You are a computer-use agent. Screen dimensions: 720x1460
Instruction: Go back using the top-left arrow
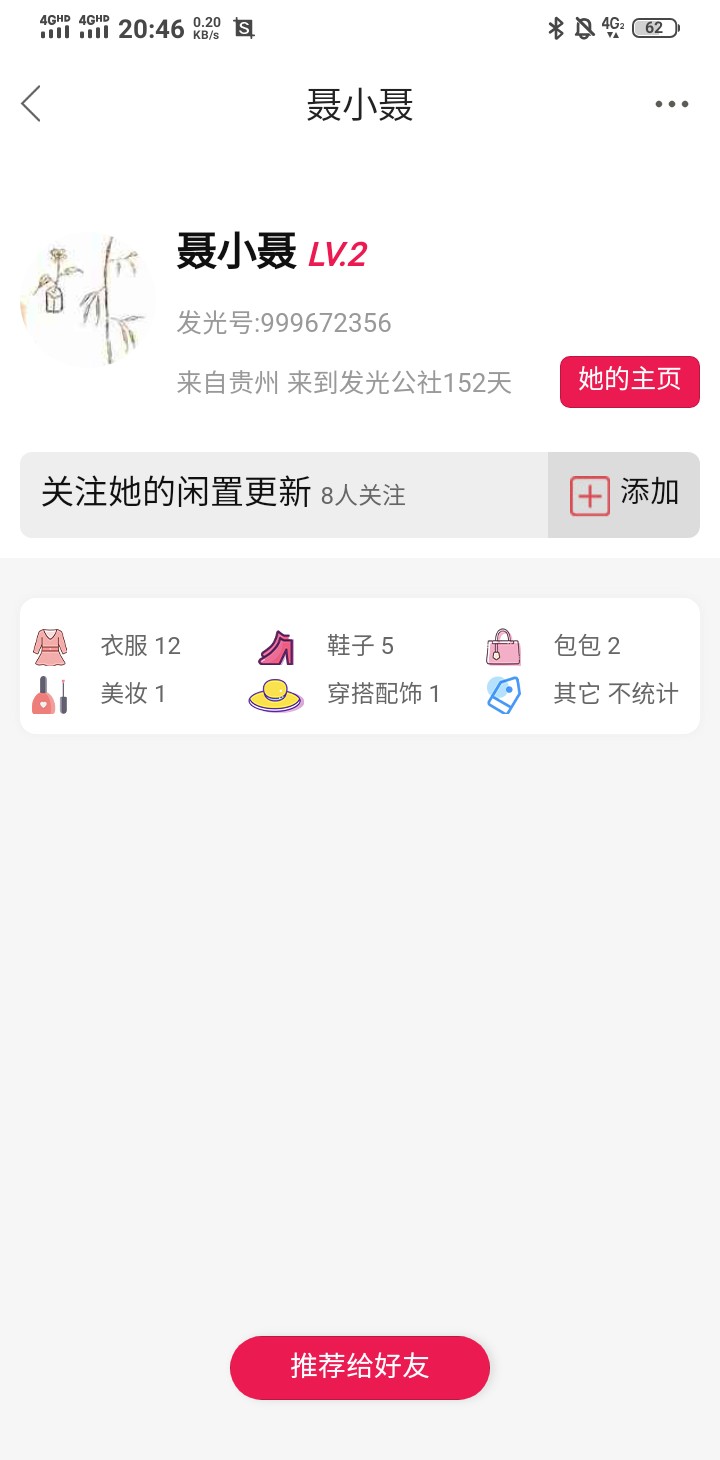(x=31, y=104)
